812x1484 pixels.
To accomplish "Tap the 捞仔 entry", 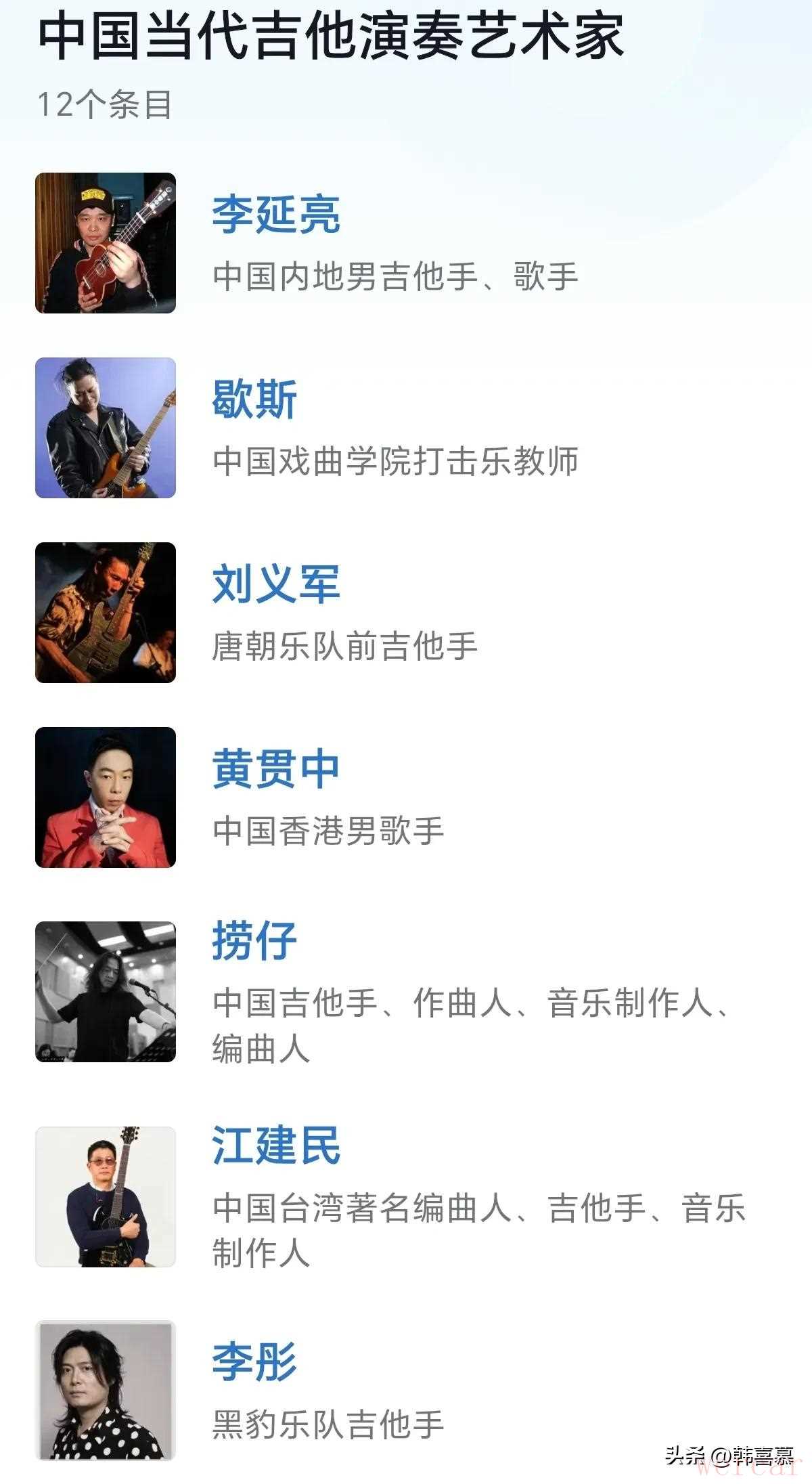I will point(254,941).
